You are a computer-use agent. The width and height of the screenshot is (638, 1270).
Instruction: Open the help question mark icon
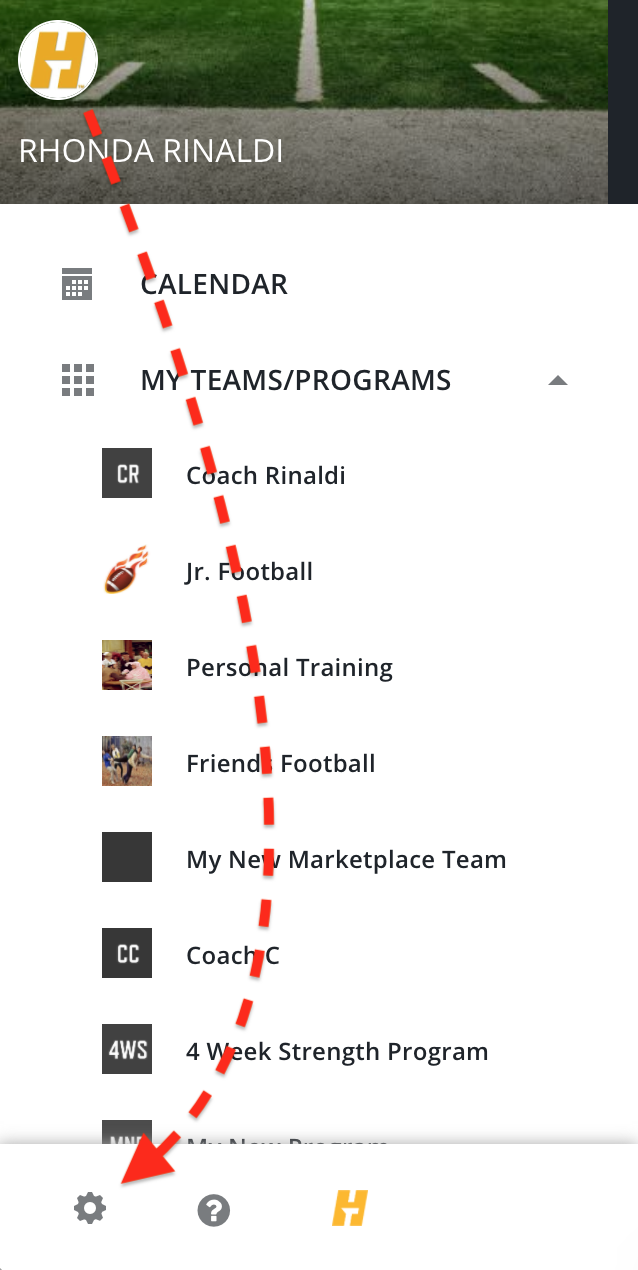pos(213,1210)
